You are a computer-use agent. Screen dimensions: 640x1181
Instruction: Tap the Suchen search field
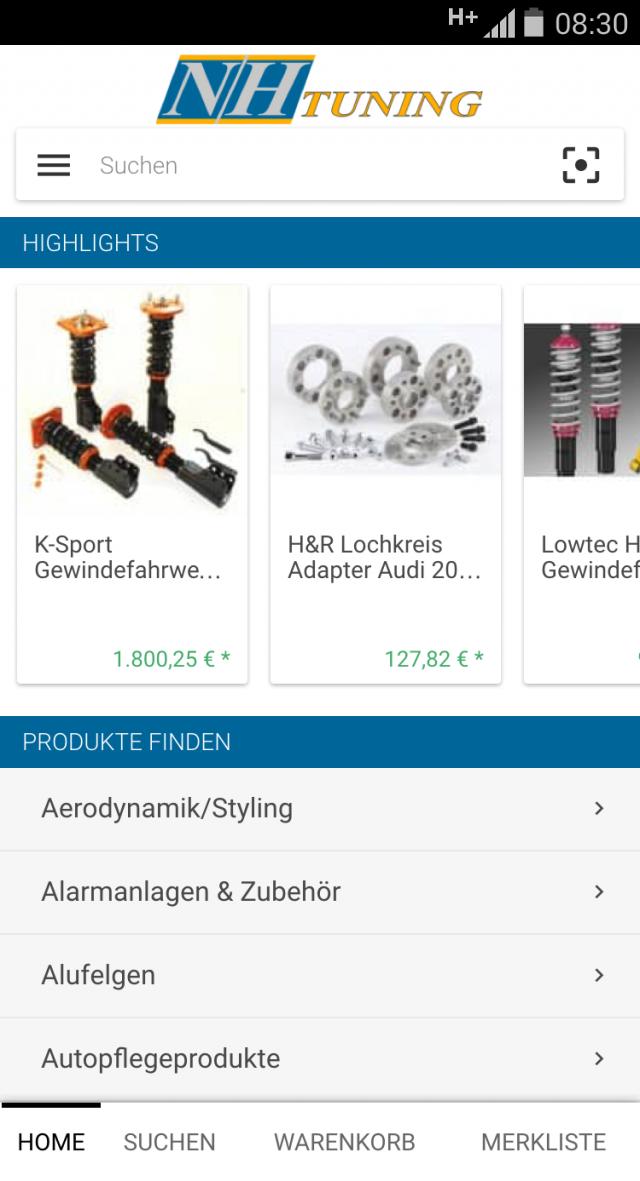310,165
